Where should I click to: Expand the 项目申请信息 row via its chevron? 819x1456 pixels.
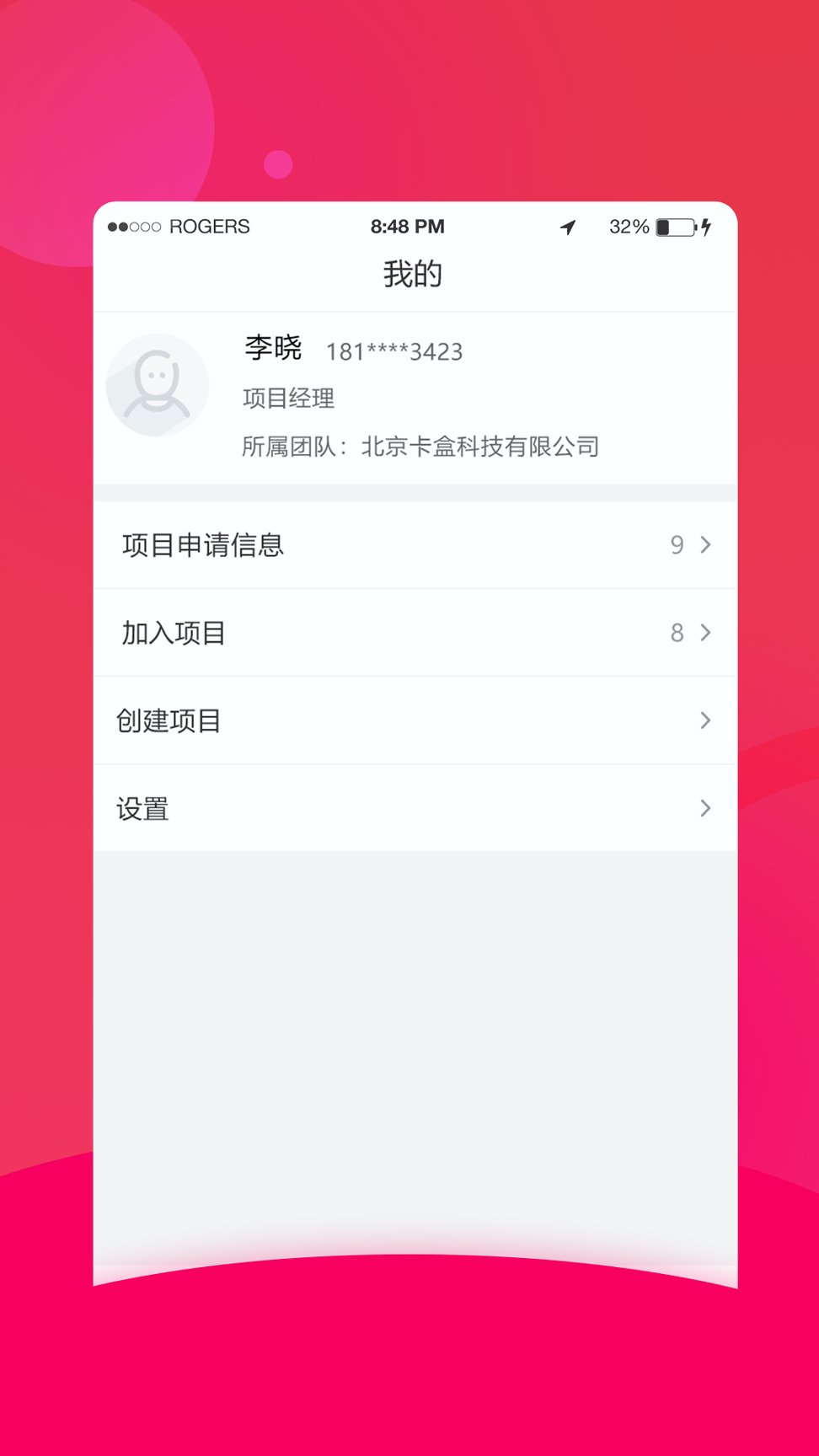coord(705,545)
